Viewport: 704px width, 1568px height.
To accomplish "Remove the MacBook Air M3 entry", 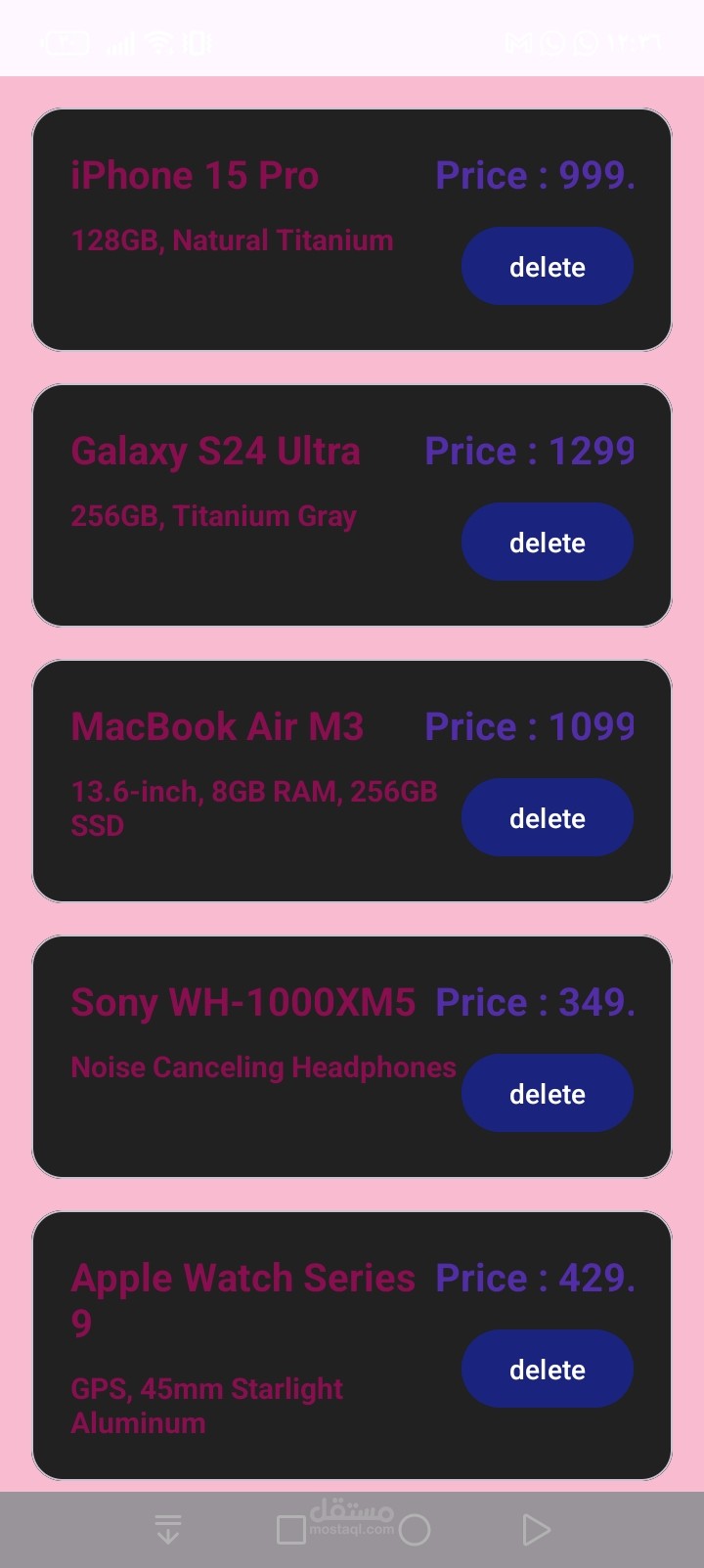I will pyautogui.click(x=547, y=817).
